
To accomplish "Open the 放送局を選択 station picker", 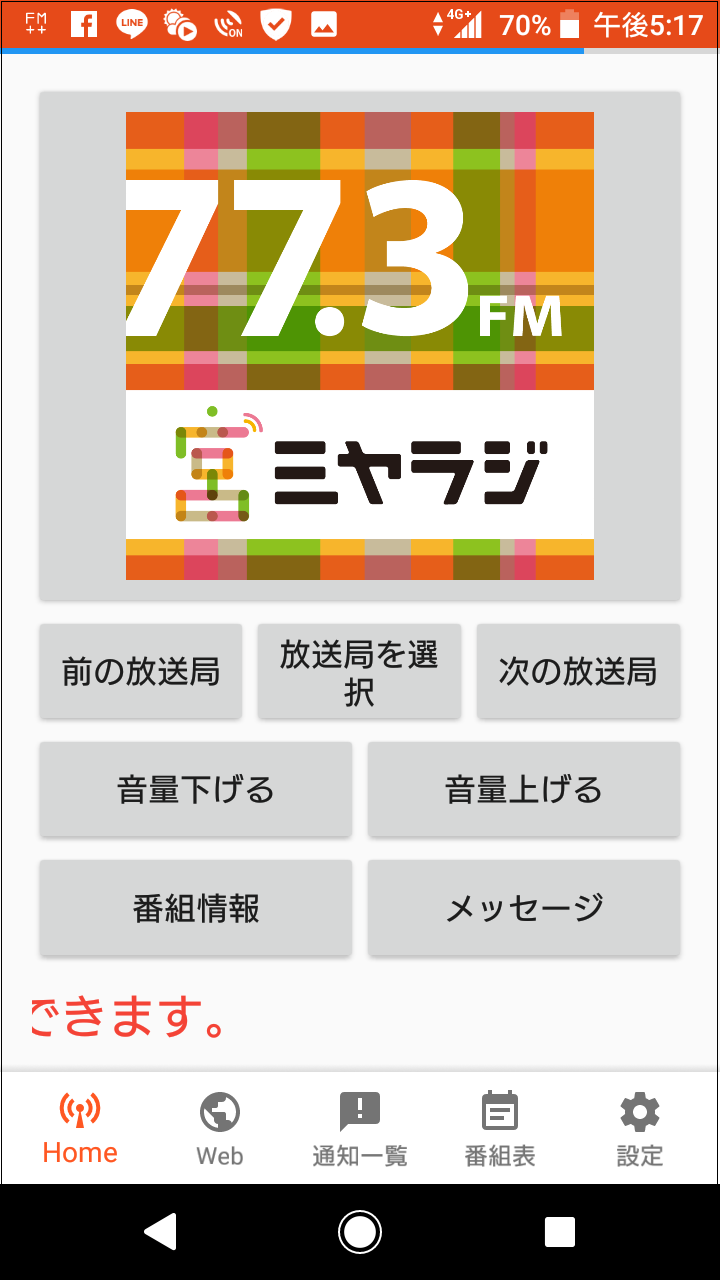I will [x=359, y=671].
